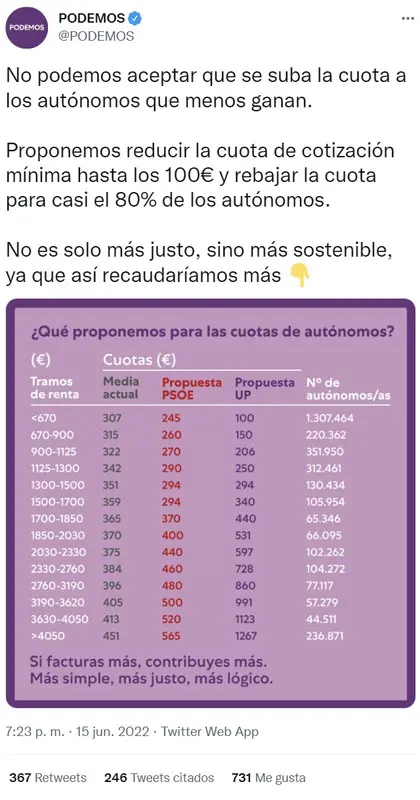View the tweet's date and timestamp link
Screen dimensions: 420x800
(78, 732)
